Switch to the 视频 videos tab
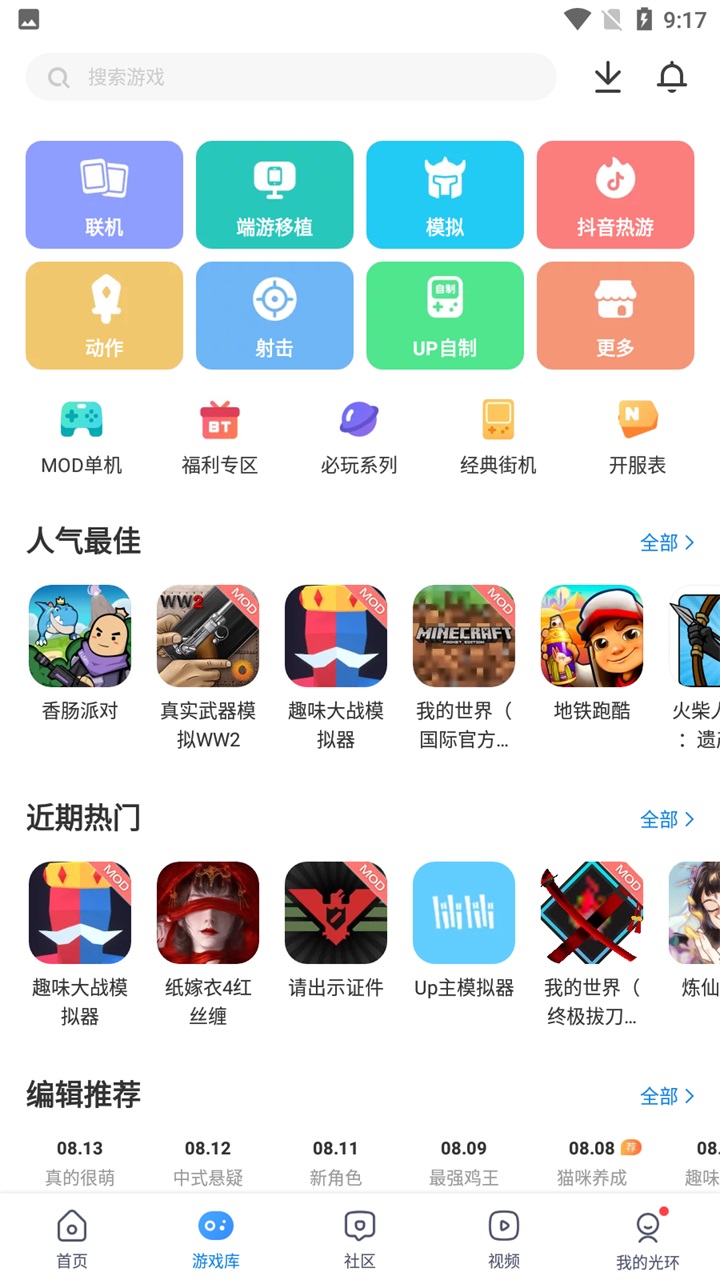Screen dimensions: 720x1280 pos(504,1238)
